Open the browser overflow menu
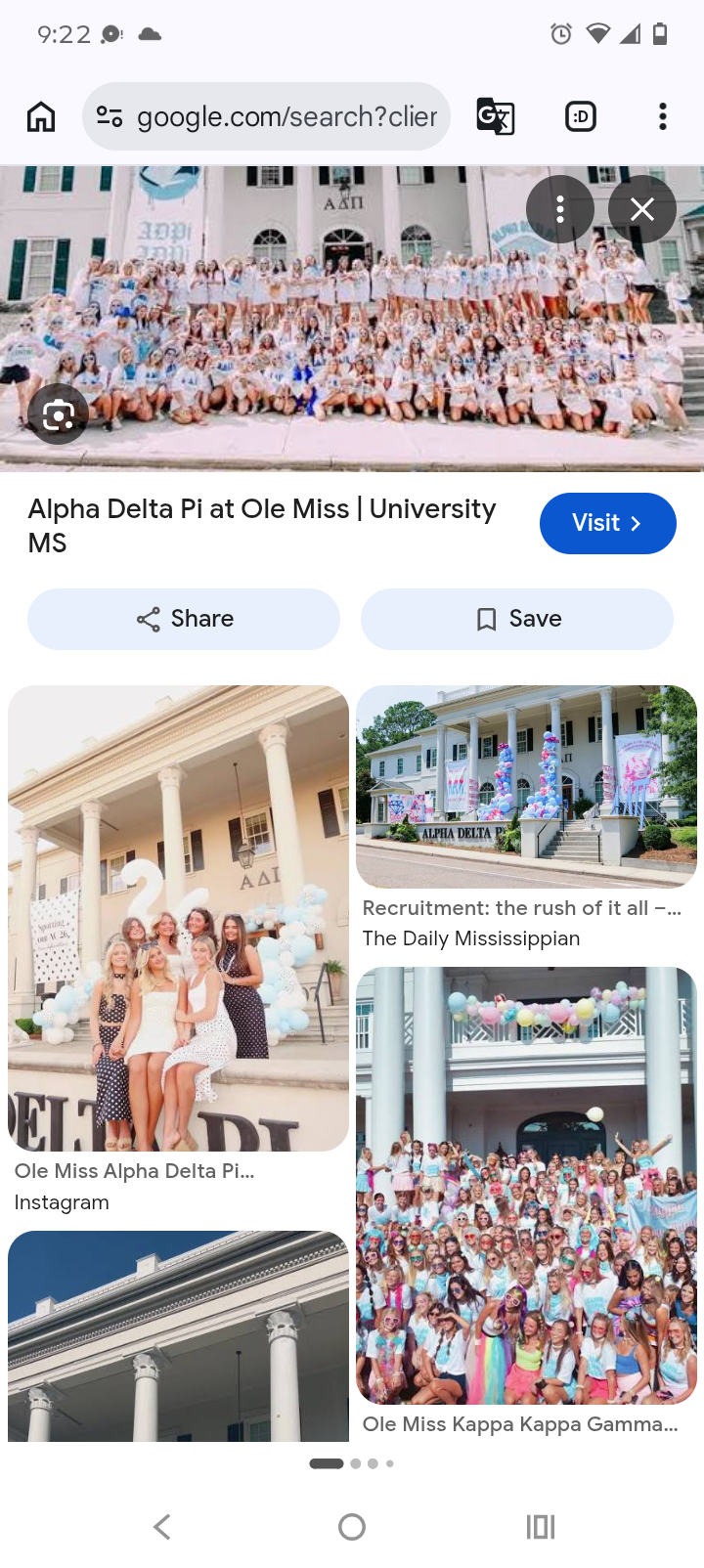 point(663,116)
